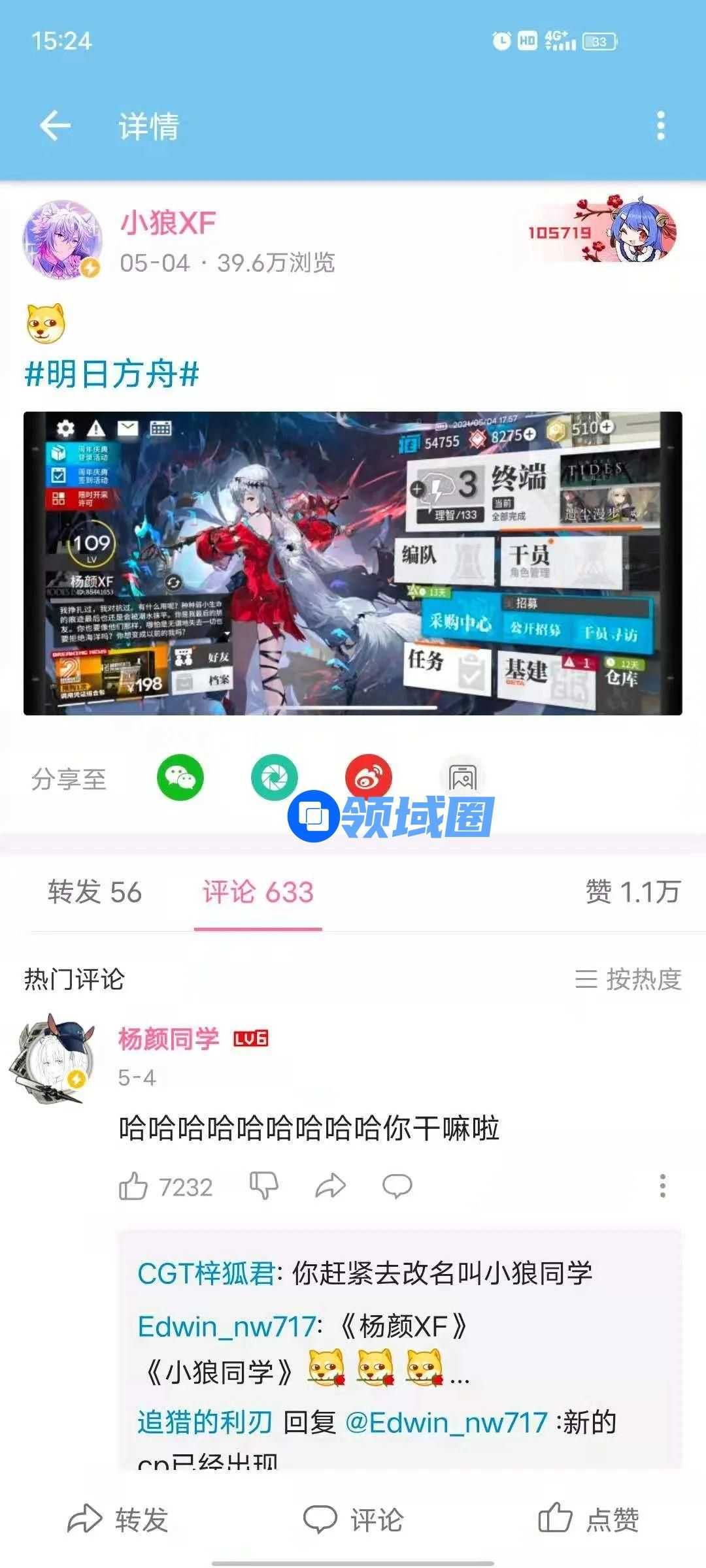Go back using the top arrow
This screenshot has width=706, height=1568.
click(x=55, y=125)
